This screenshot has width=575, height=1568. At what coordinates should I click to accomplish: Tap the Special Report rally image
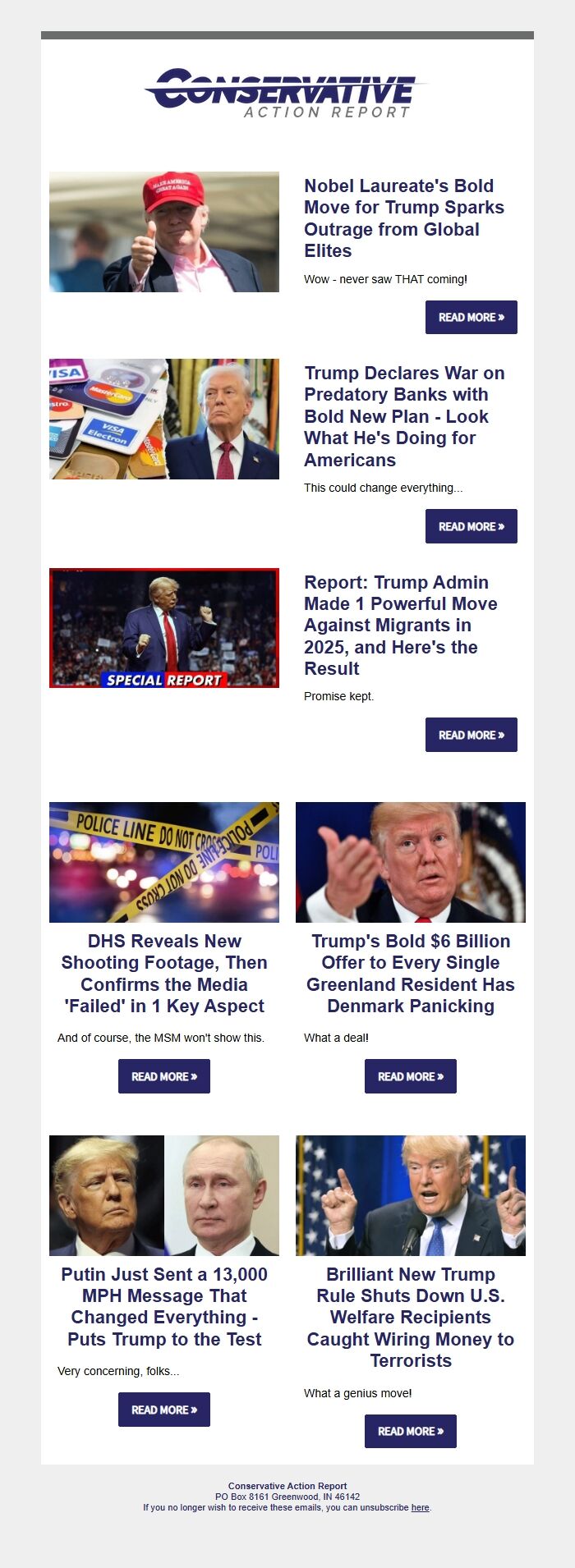(164, 628)
